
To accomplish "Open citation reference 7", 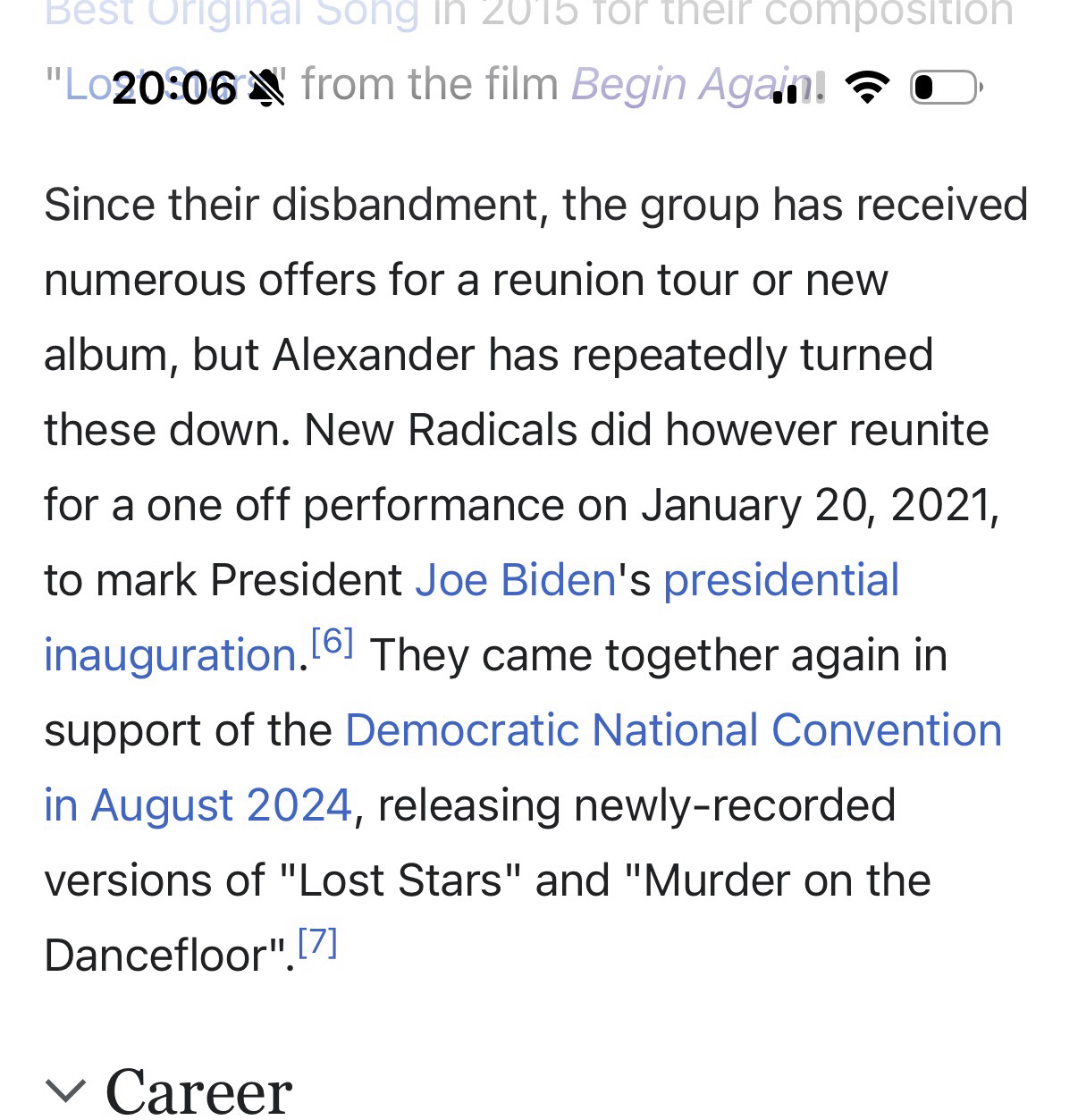I will (317, 943).
